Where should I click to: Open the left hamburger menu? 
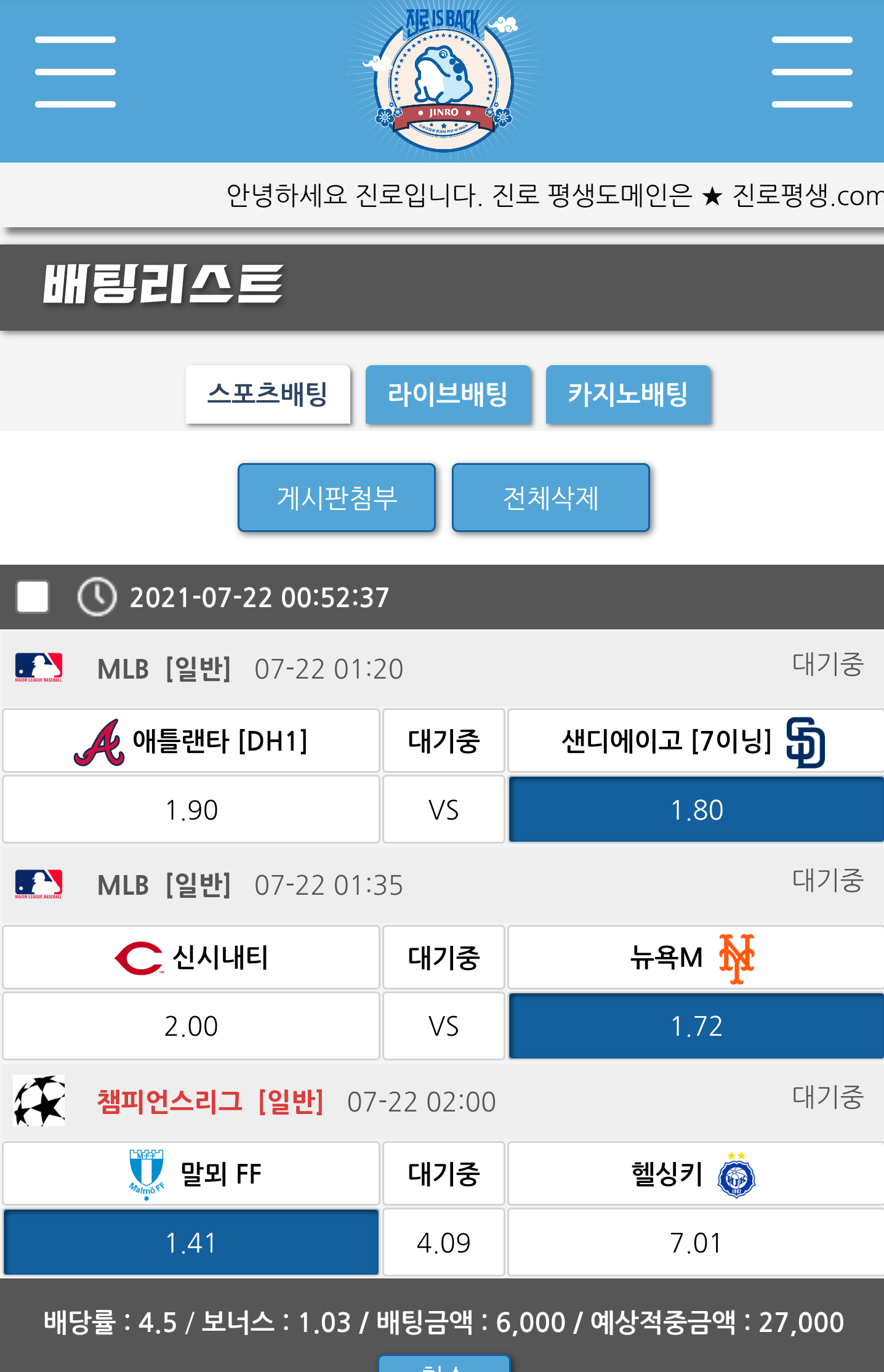[x=75, y=72]
